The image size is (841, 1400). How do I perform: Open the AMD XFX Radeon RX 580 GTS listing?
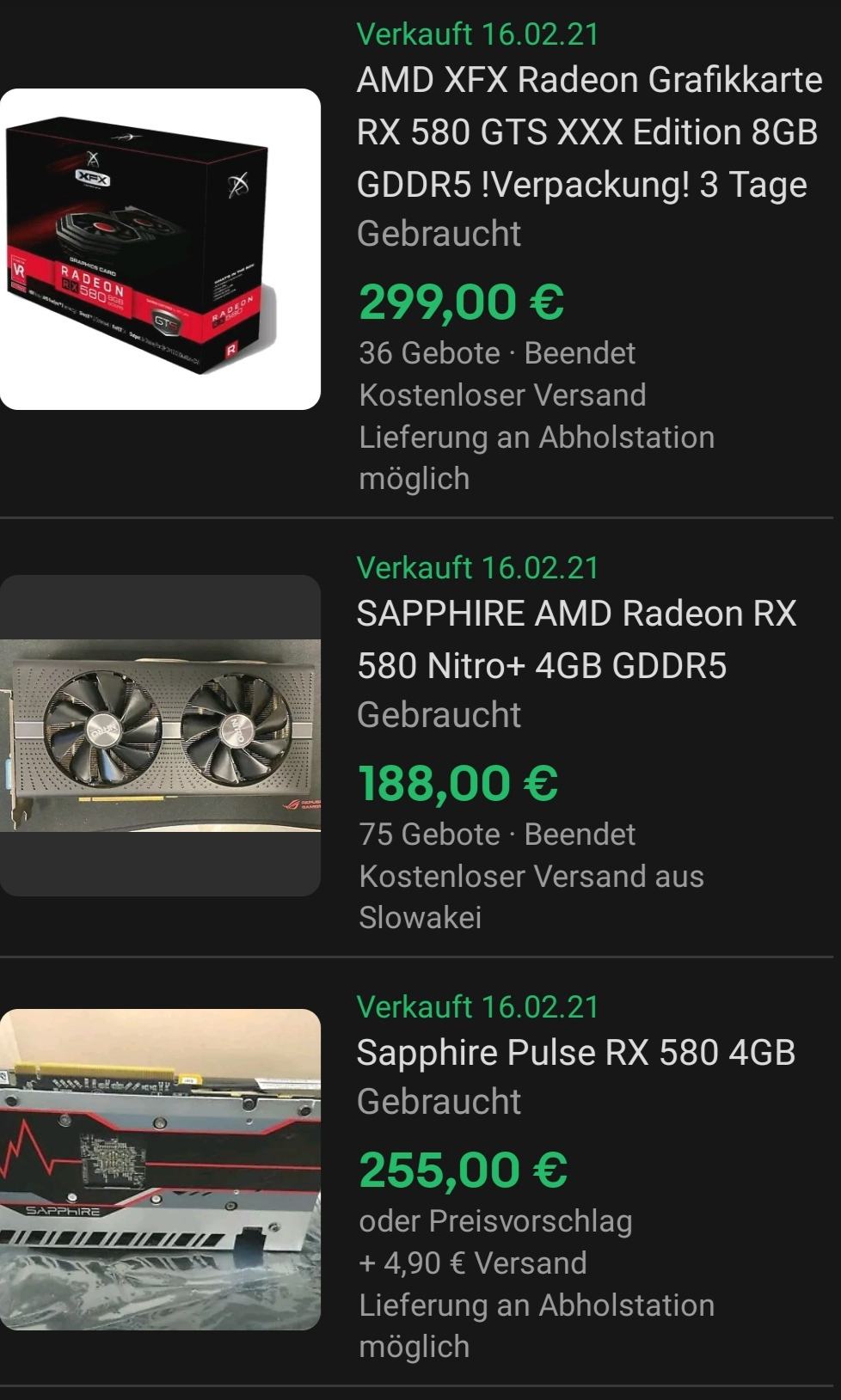pyautogui.click(x=589, y=132)
